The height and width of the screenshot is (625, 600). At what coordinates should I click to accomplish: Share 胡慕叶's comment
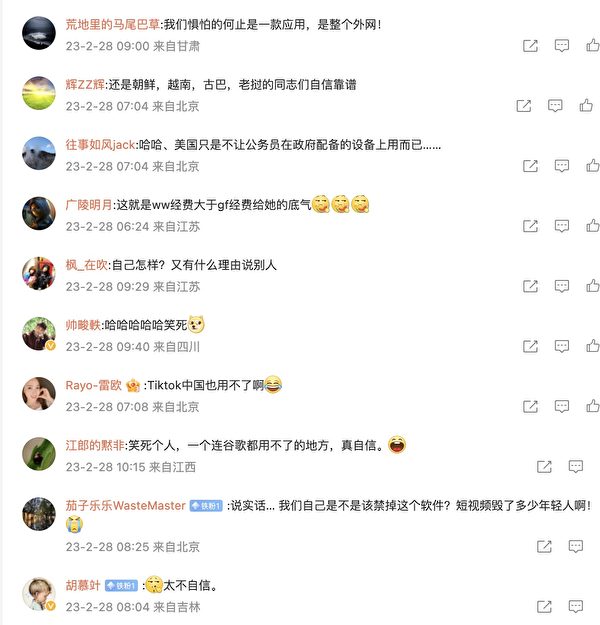tap(544, 606)
